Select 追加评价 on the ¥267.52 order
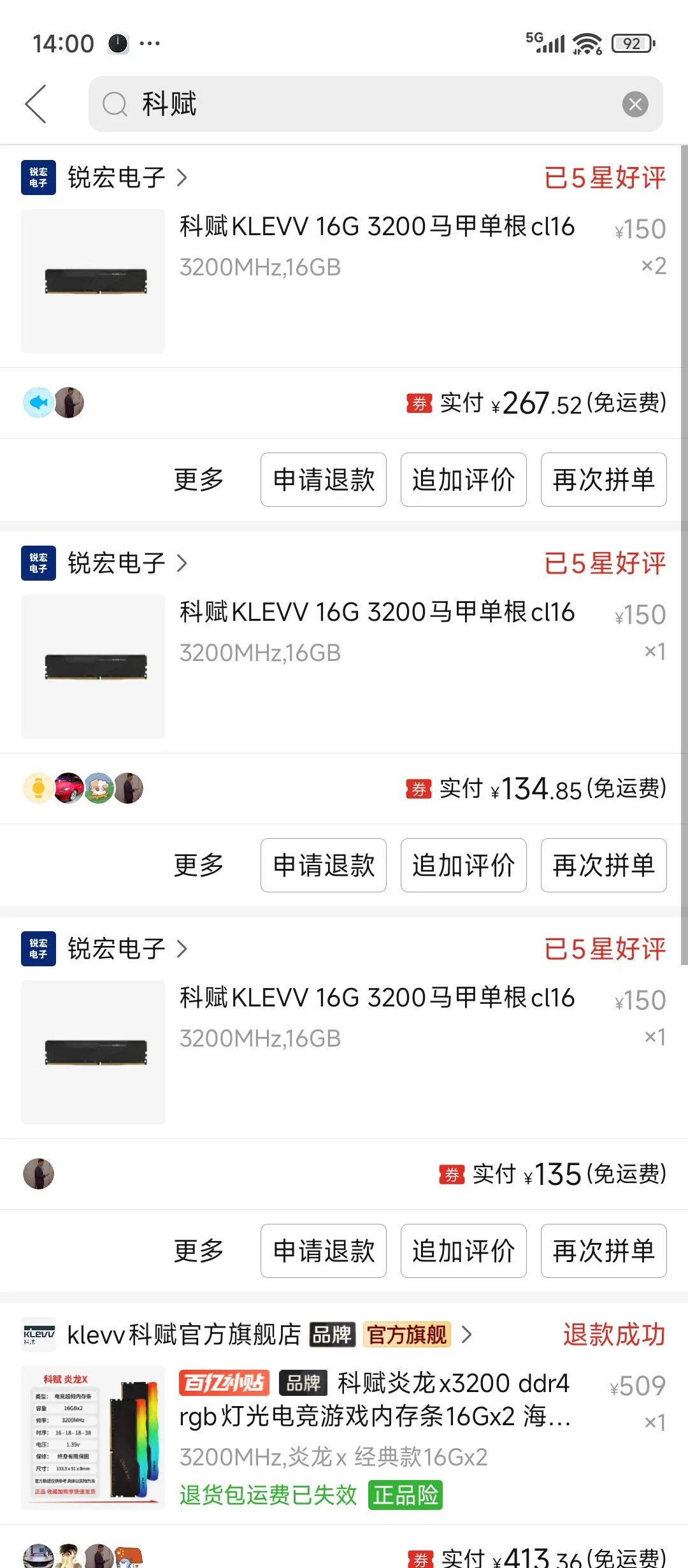688x1568 pixels. (x=463, y=480)
